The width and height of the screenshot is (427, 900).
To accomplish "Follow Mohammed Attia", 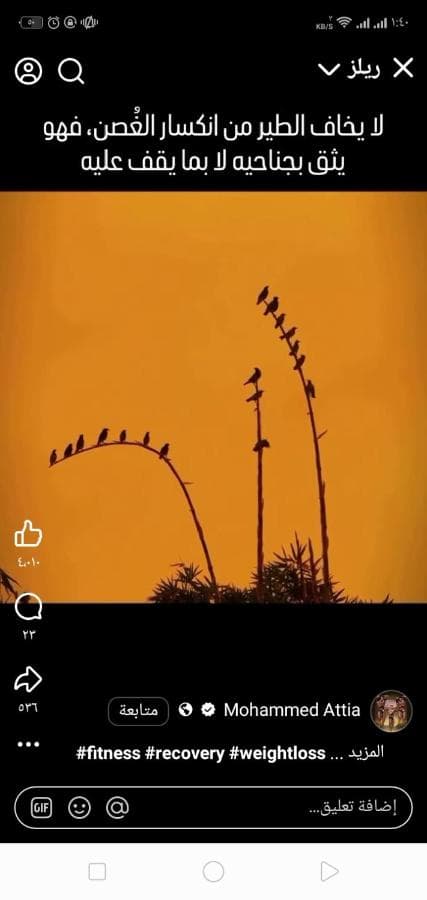I will point(138,711).
